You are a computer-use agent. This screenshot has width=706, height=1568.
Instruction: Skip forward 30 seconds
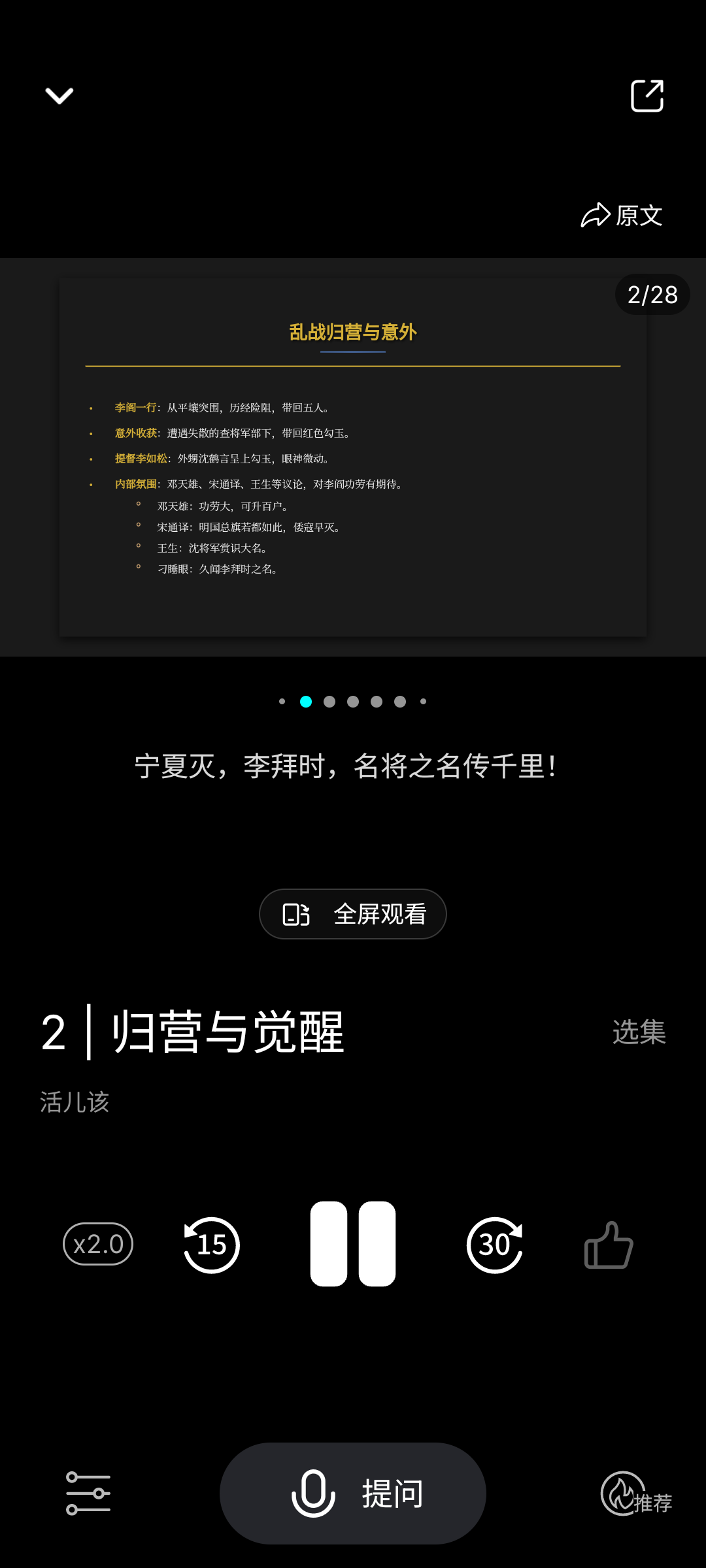495,1245
